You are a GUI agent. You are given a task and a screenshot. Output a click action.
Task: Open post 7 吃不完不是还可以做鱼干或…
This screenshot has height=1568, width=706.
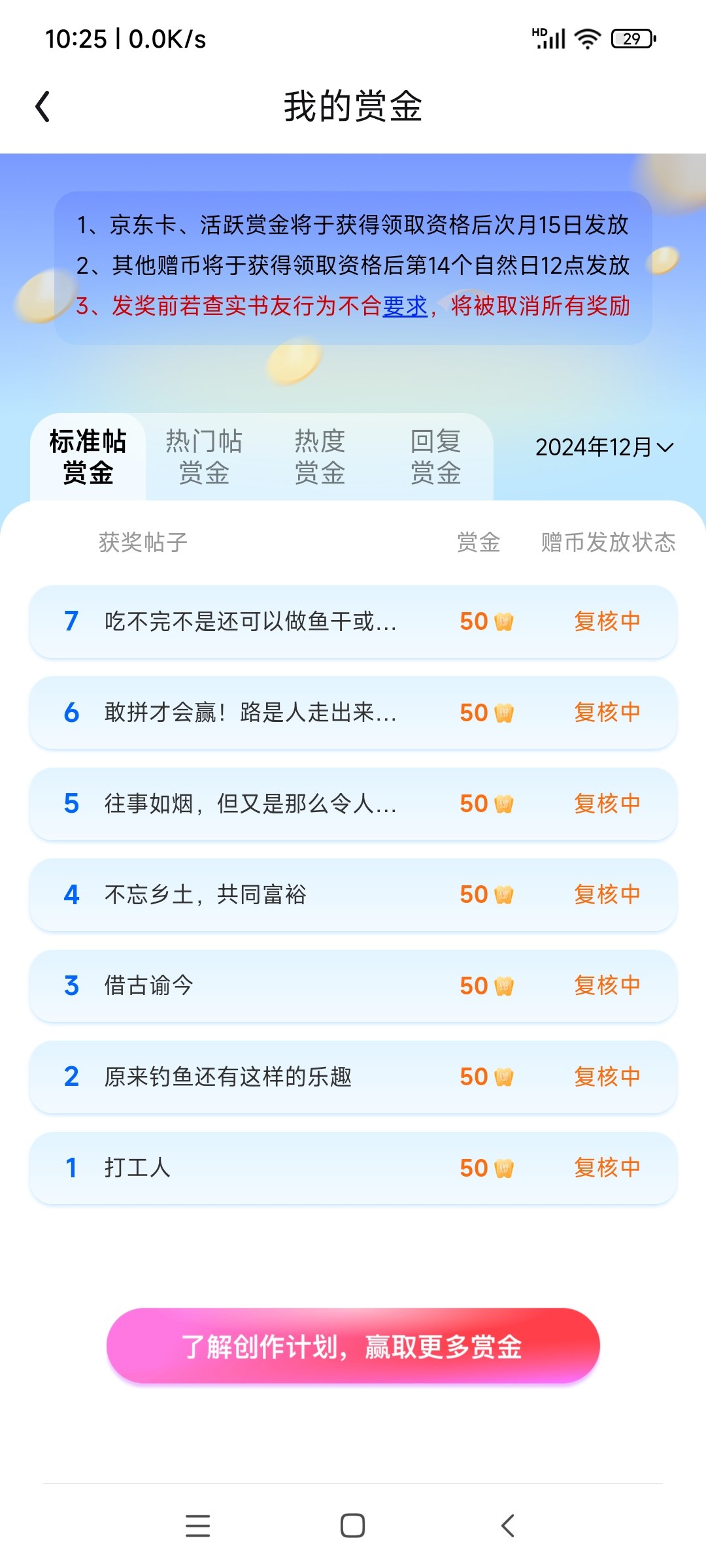point(353,621)
